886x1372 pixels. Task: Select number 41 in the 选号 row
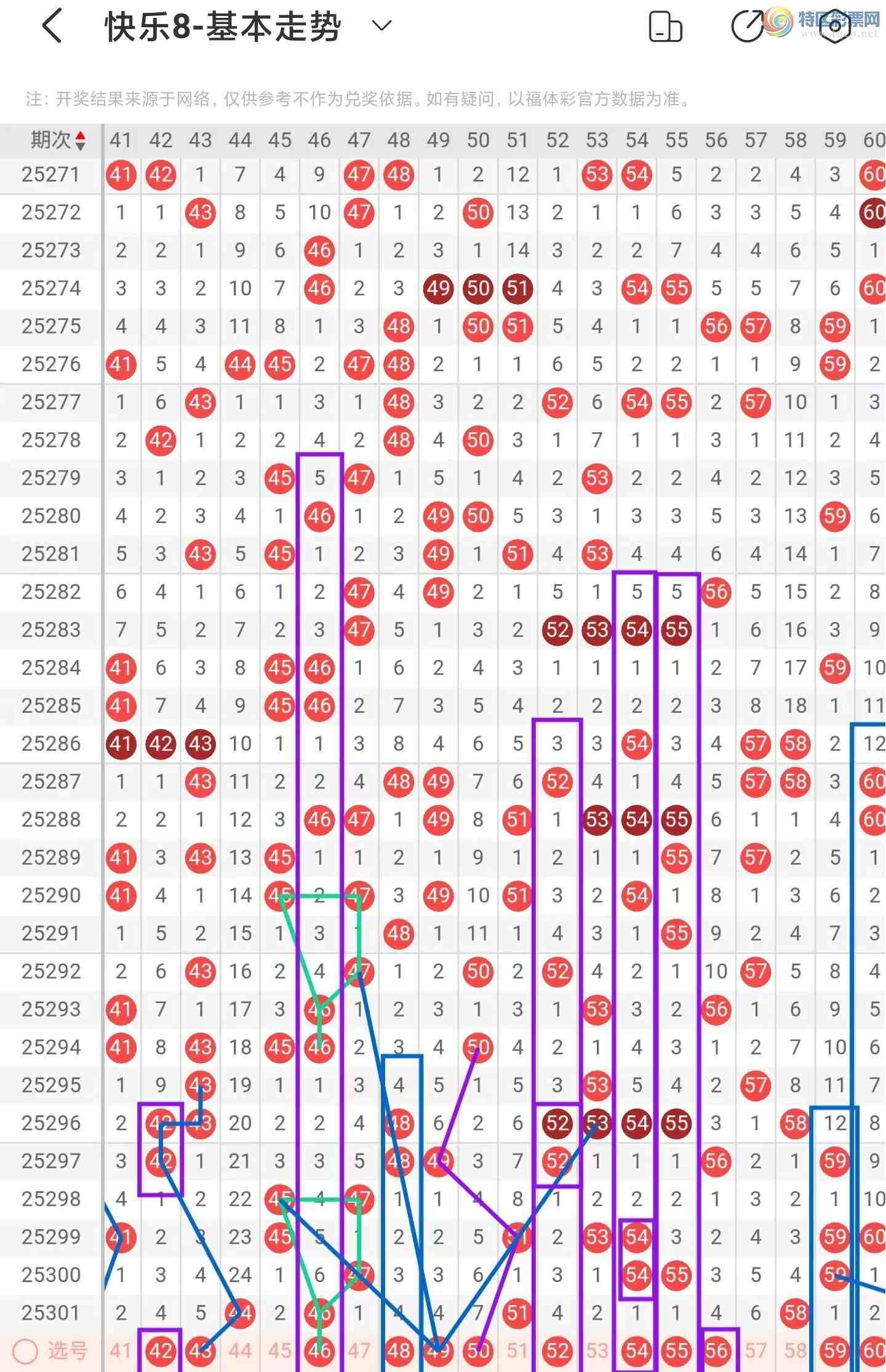[121, 1351]
